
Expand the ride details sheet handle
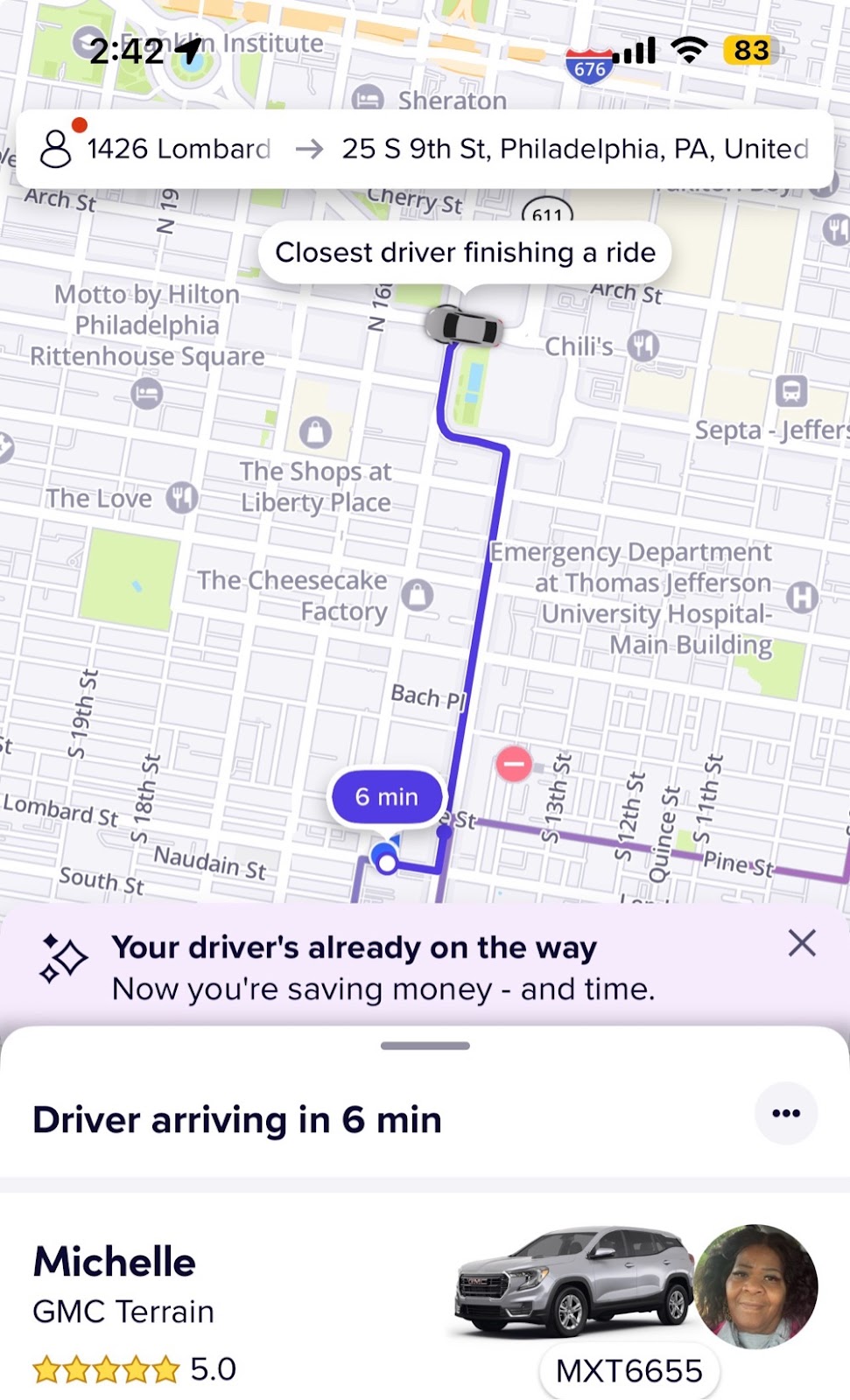click(x=425, y=1046)
